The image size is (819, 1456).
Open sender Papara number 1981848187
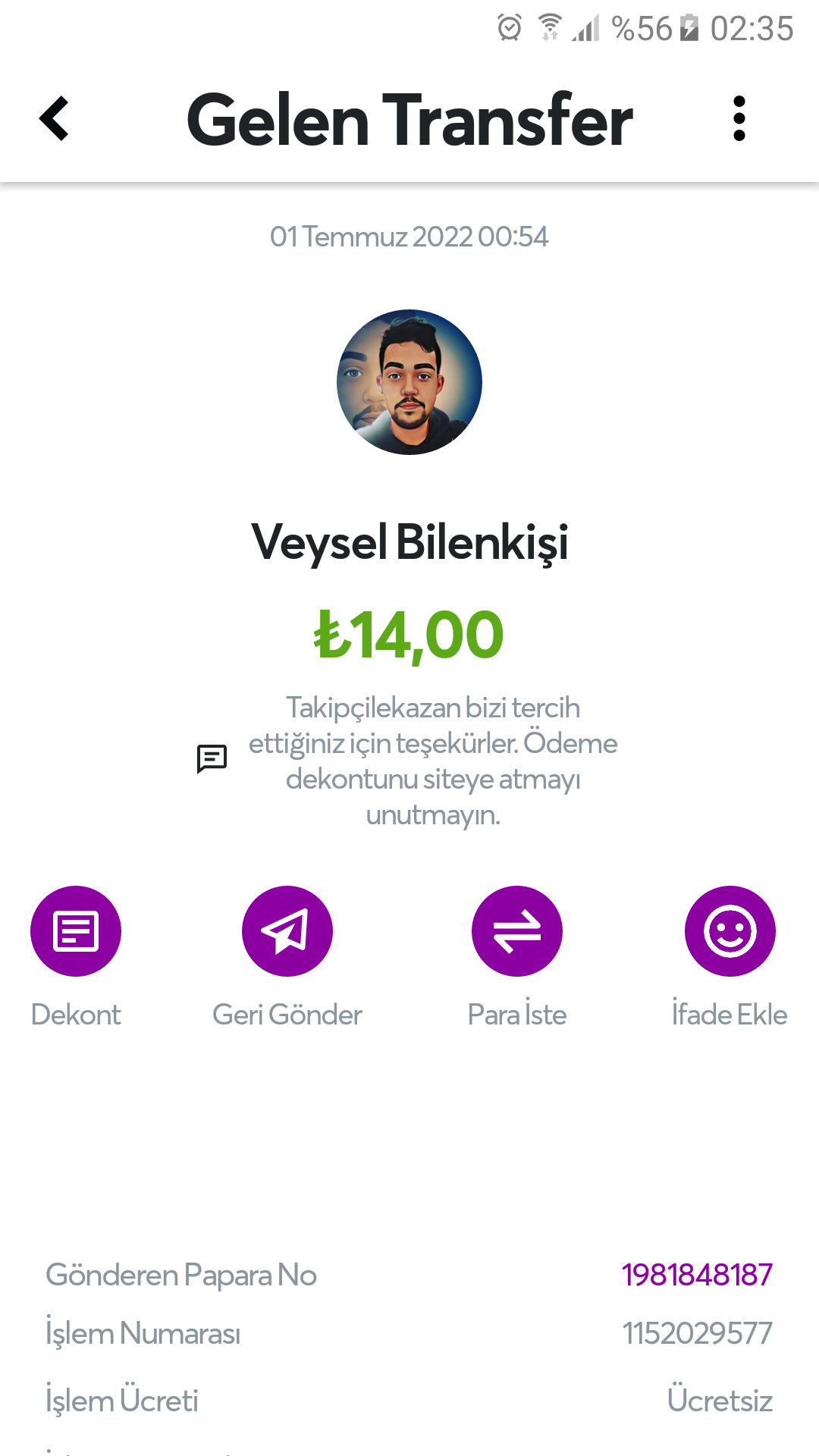click(x=696, y=1276)
